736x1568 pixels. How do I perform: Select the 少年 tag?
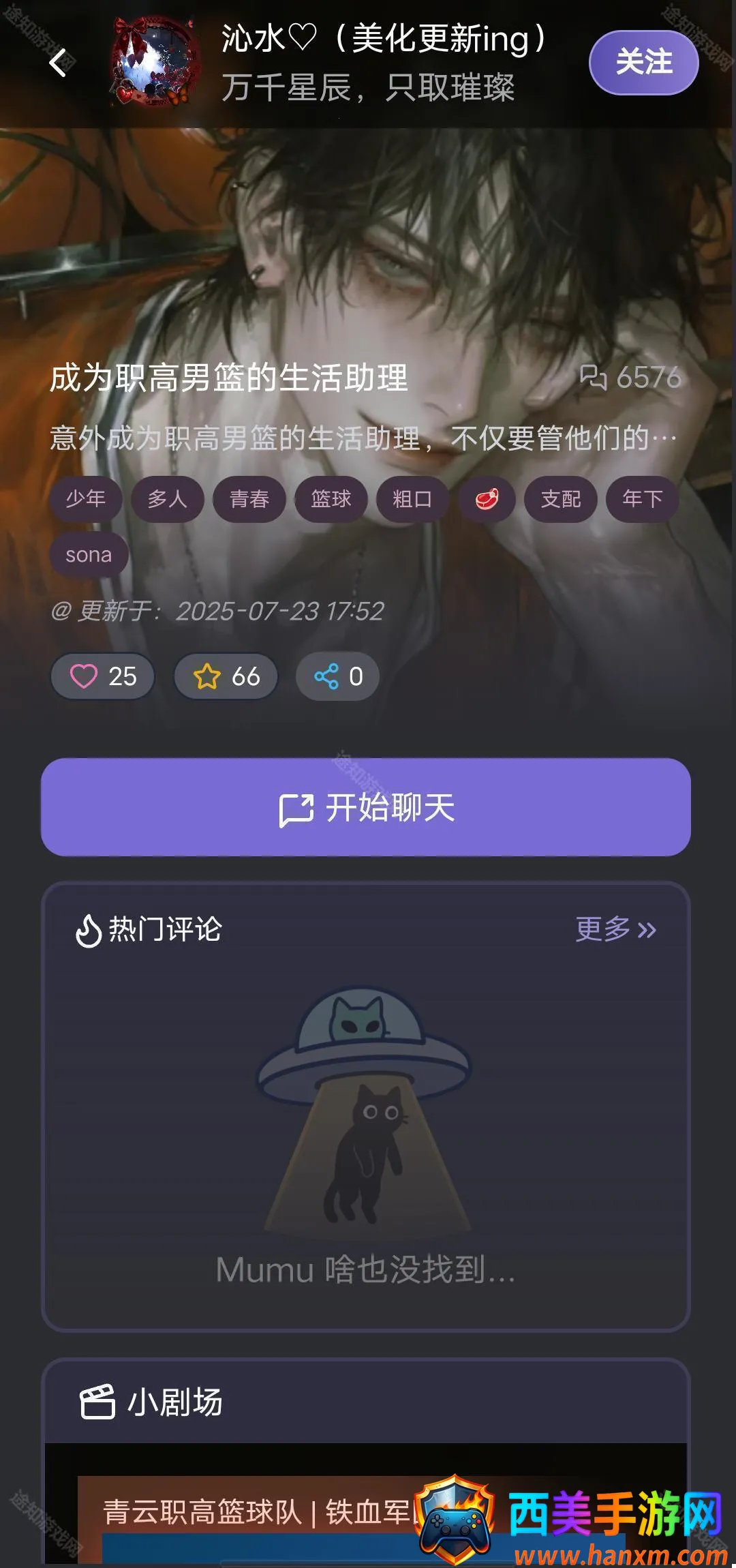[86, 499]
